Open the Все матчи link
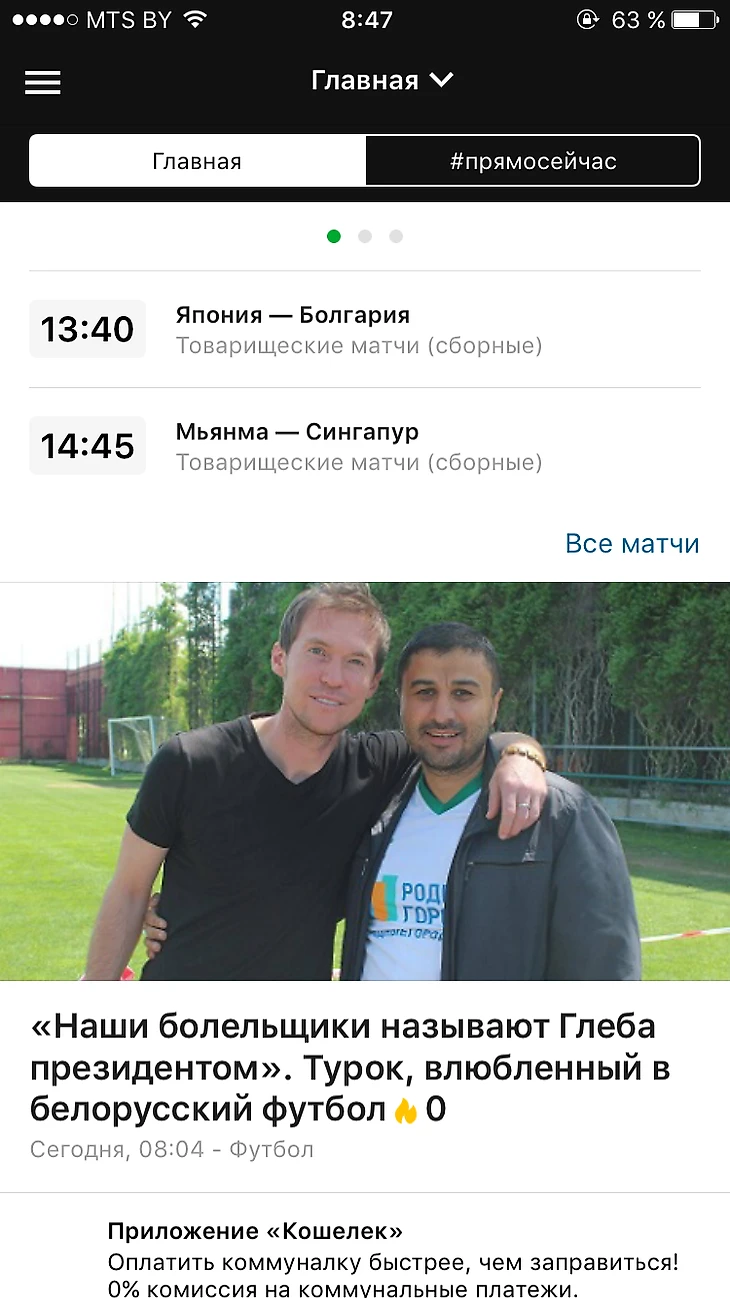The height and width of the screenshot is (1298, 730). (632, 543)
